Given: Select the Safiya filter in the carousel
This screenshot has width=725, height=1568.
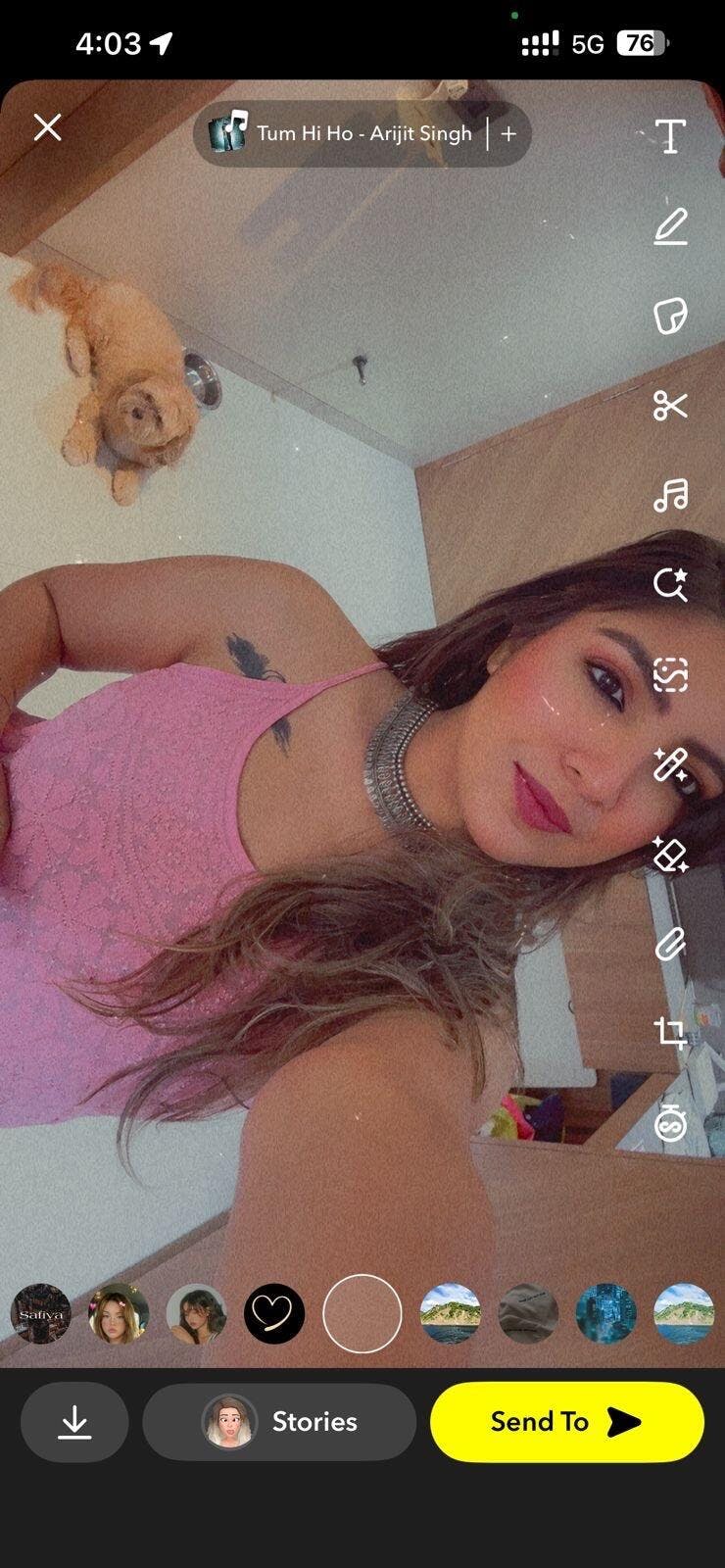Looking at the screenshot, I should point(40,1313).
